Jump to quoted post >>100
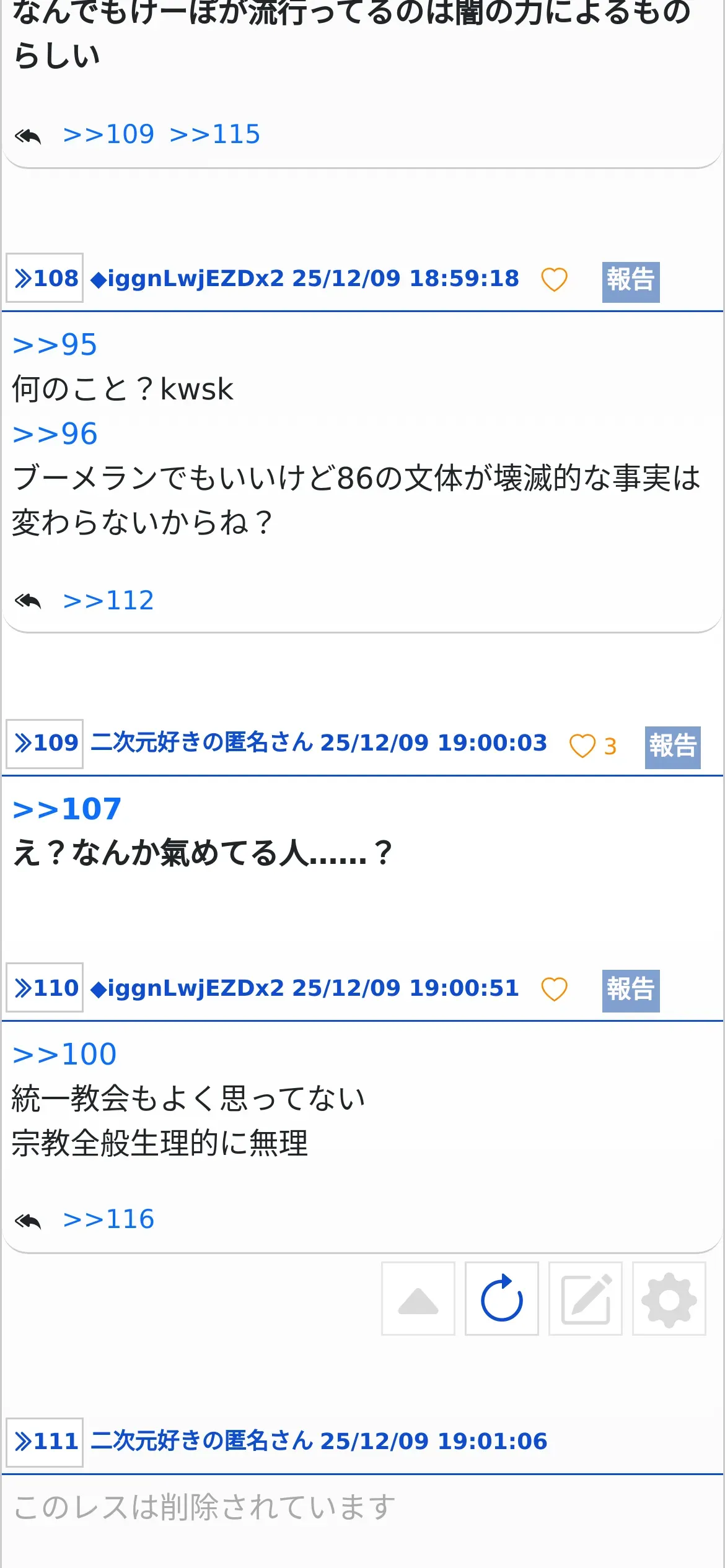This screenshot has width=725, height=1568. pos(64,1054)
